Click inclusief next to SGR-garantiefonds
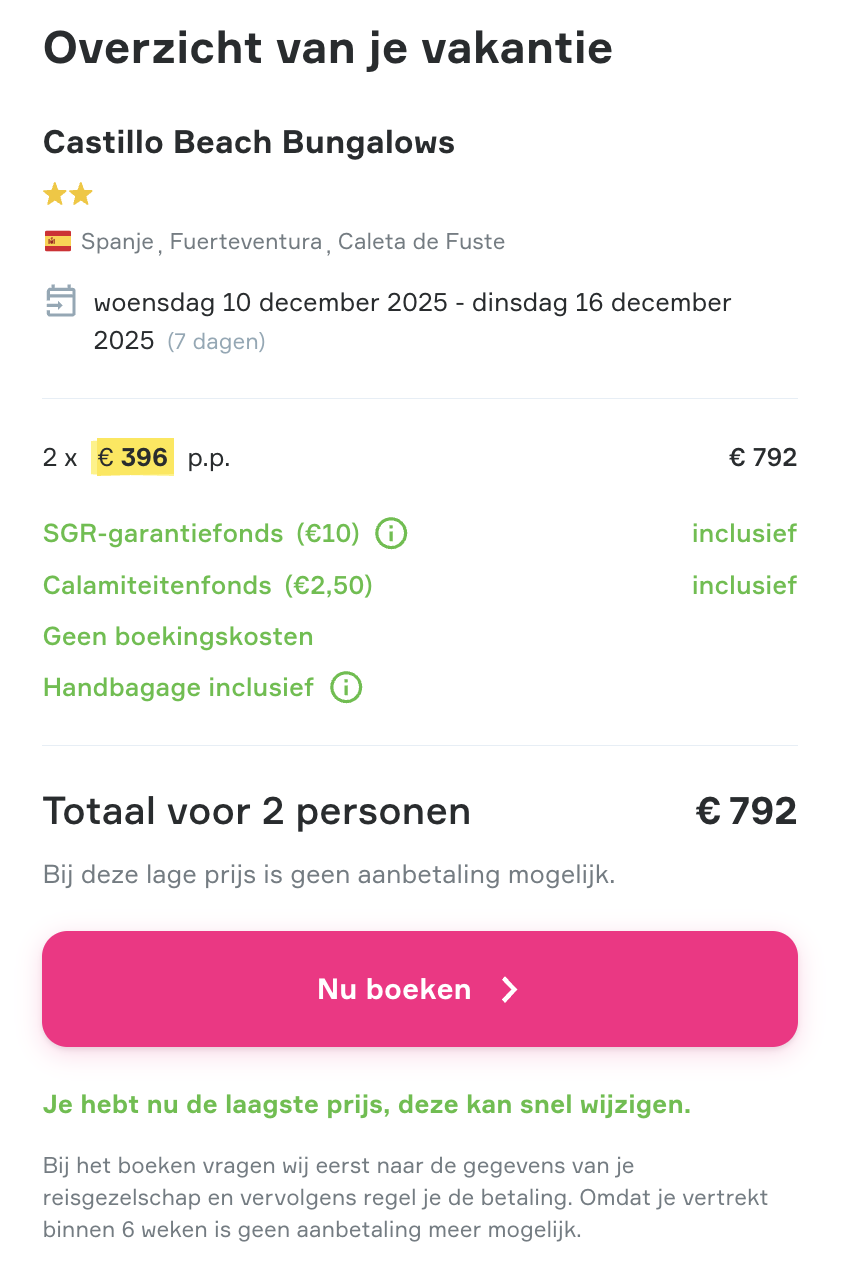Image resolution: width=852 pixels, height=1282 pixels. pos(744,533)
